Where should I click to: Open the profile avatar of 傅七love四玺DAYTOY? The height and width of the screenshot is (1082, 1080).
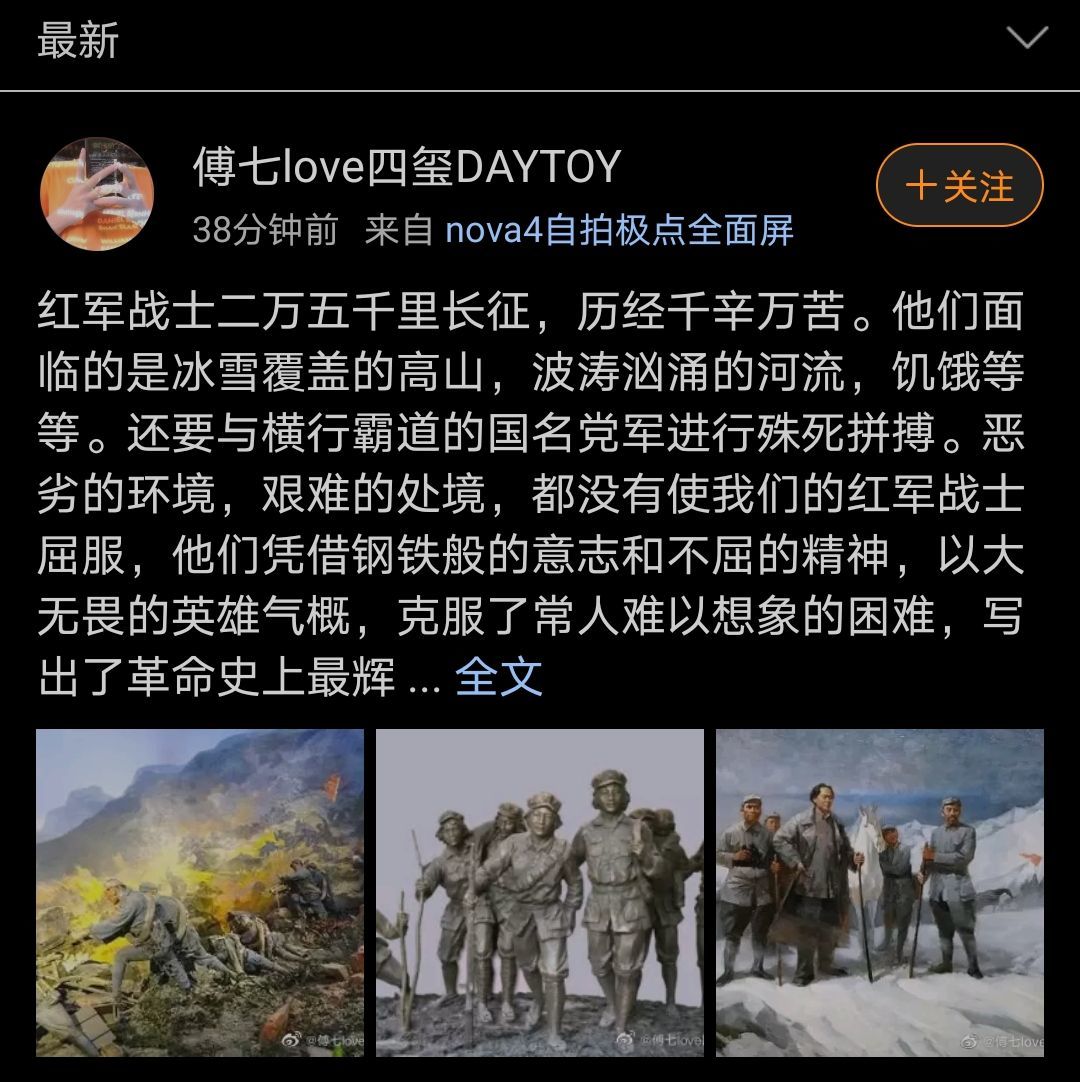coord(96,194)
